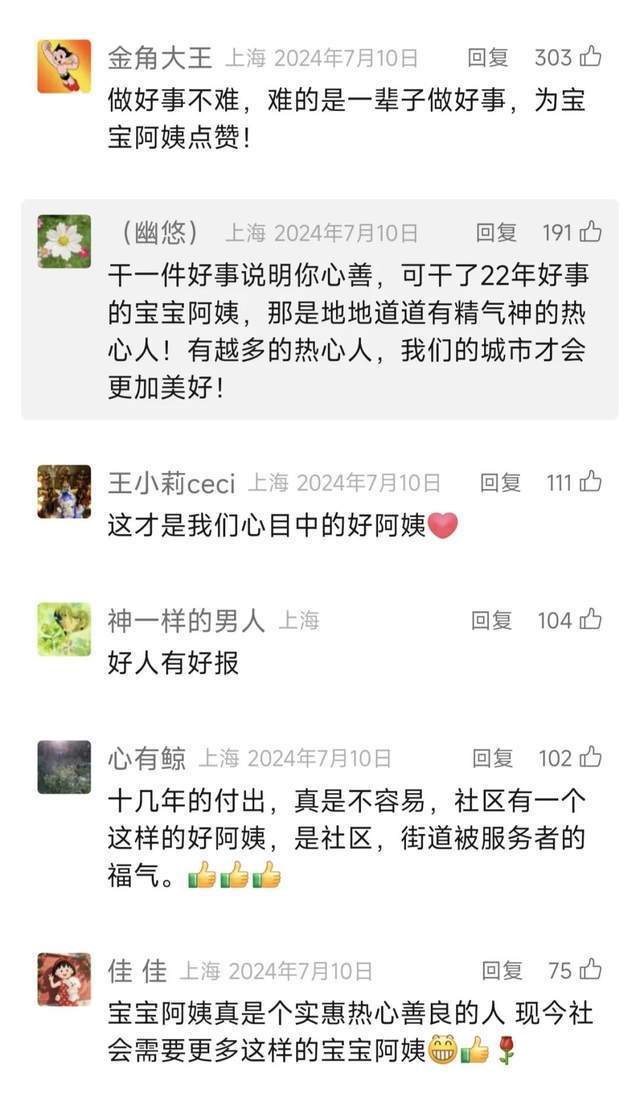The image size is (640, 1097).
Task: Open 心有鲸's profile avatar
Action: click(x=64, y=768)
